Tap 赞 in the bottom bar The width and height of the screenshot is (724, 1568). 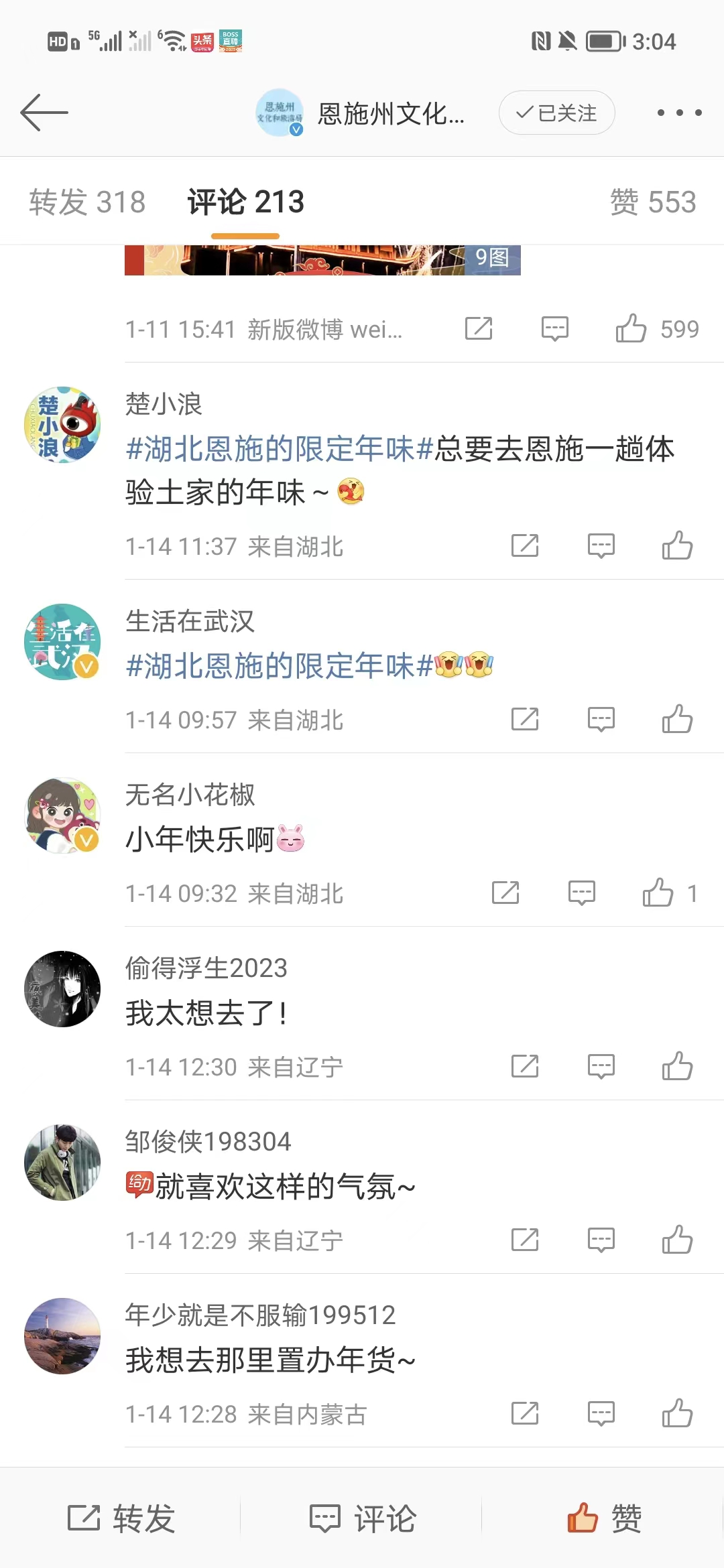coord(604,1518)
